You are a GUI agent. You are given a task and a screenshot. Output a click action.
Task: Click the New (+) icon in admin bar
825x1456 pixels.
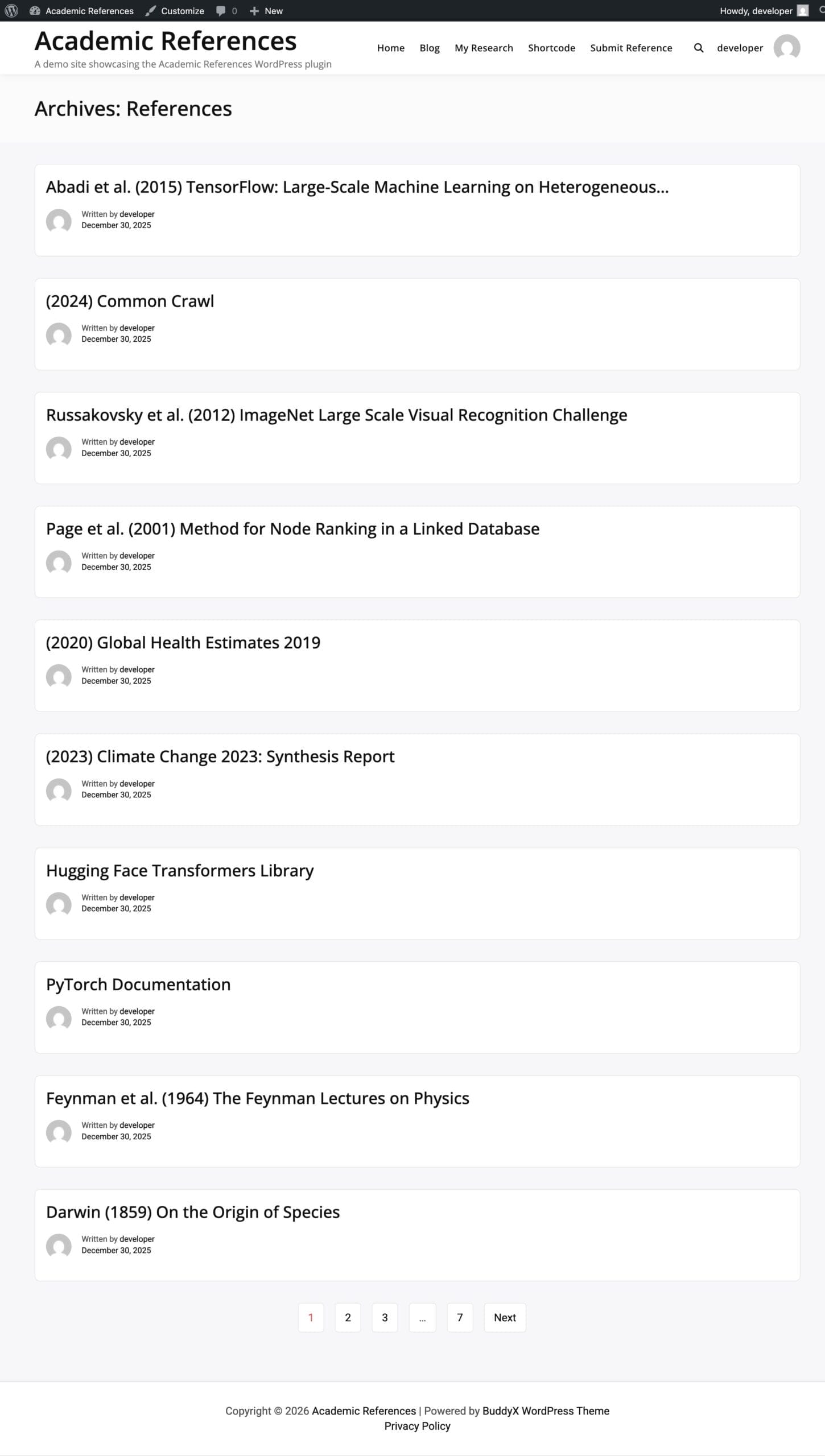click(x=254, y=10)
